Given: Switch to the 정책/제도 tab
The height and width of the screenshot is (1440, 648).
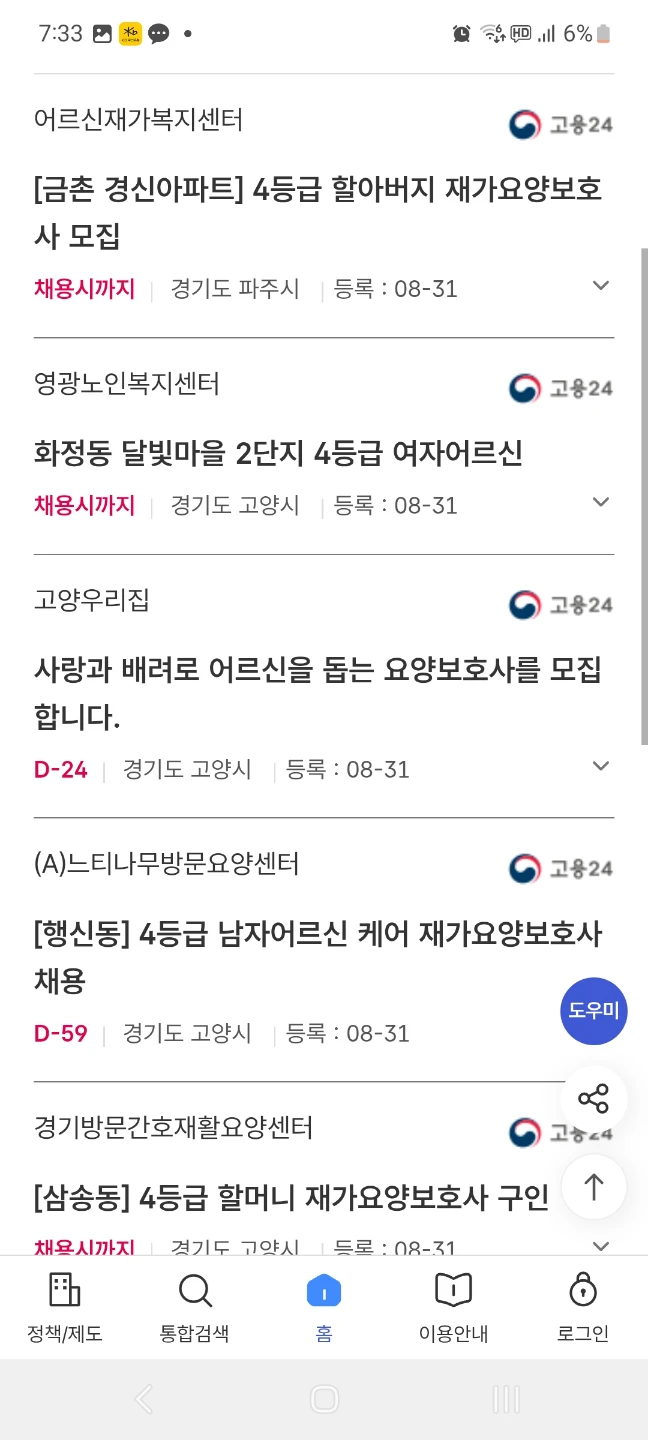Looking at the screenshot, I should (65, 1308).
